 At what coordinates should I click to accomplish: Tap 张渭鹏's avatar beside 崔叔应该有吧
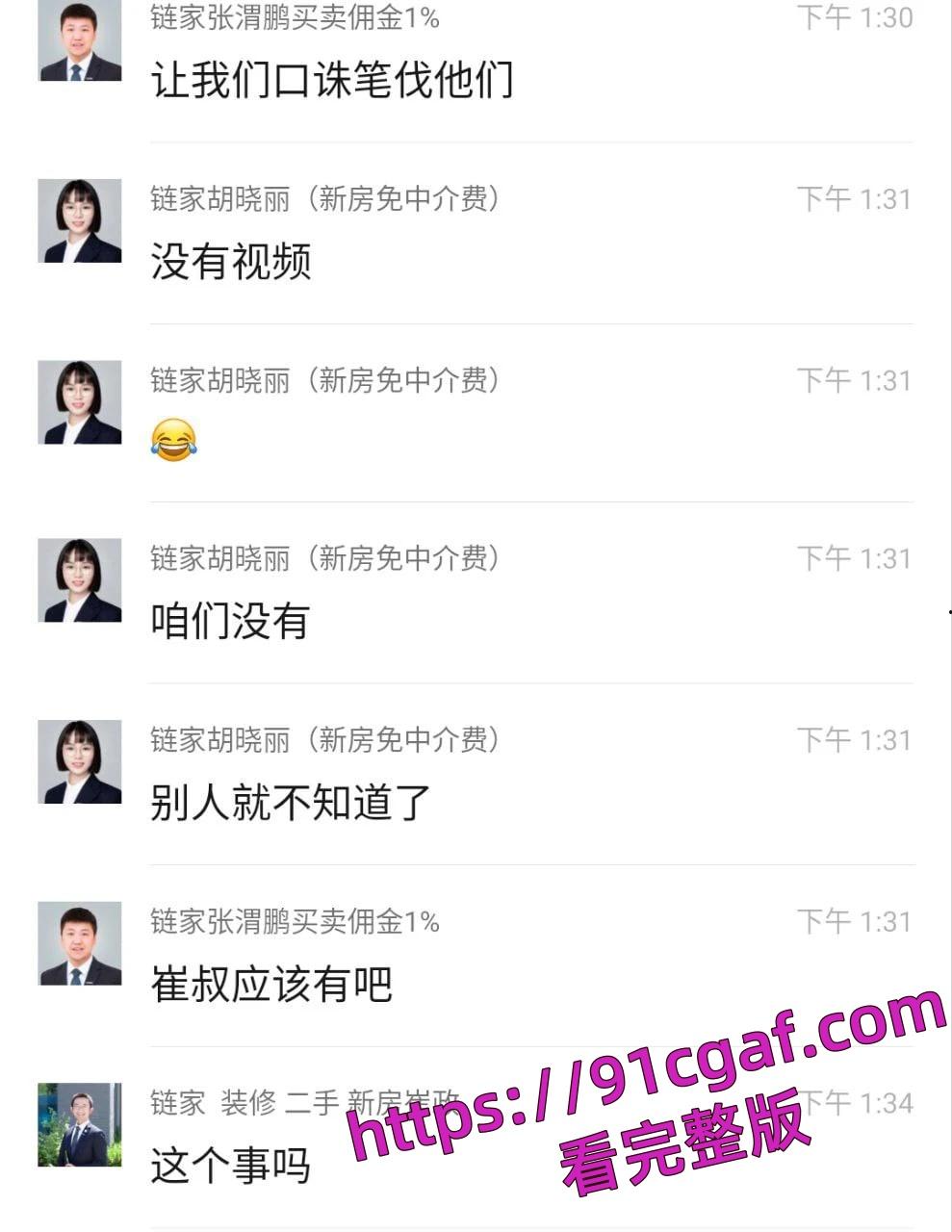(x=78, y=944)
